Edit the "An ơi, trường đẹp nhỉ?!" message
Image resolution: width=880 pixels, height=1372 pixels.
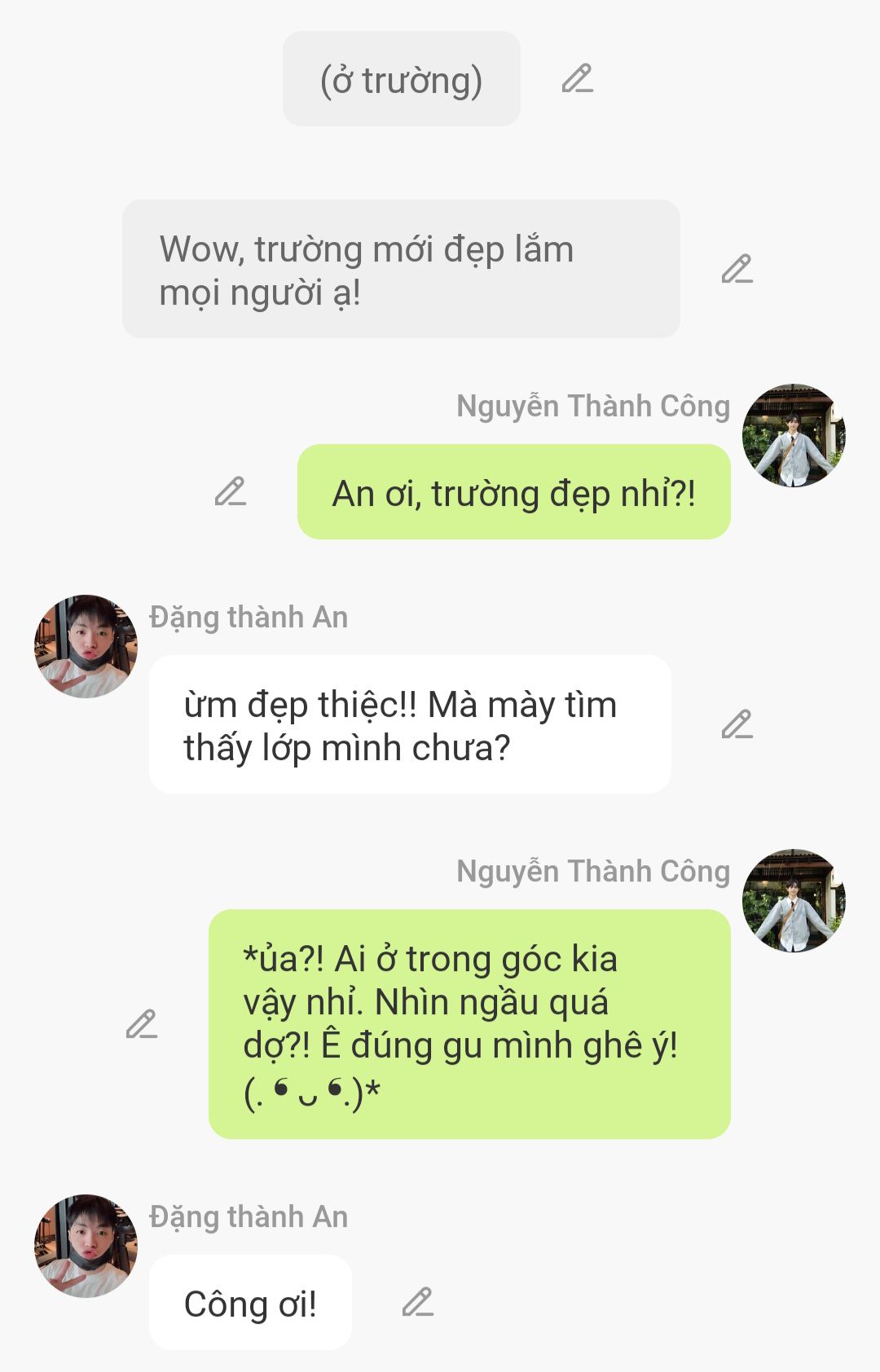pos(231,491)
